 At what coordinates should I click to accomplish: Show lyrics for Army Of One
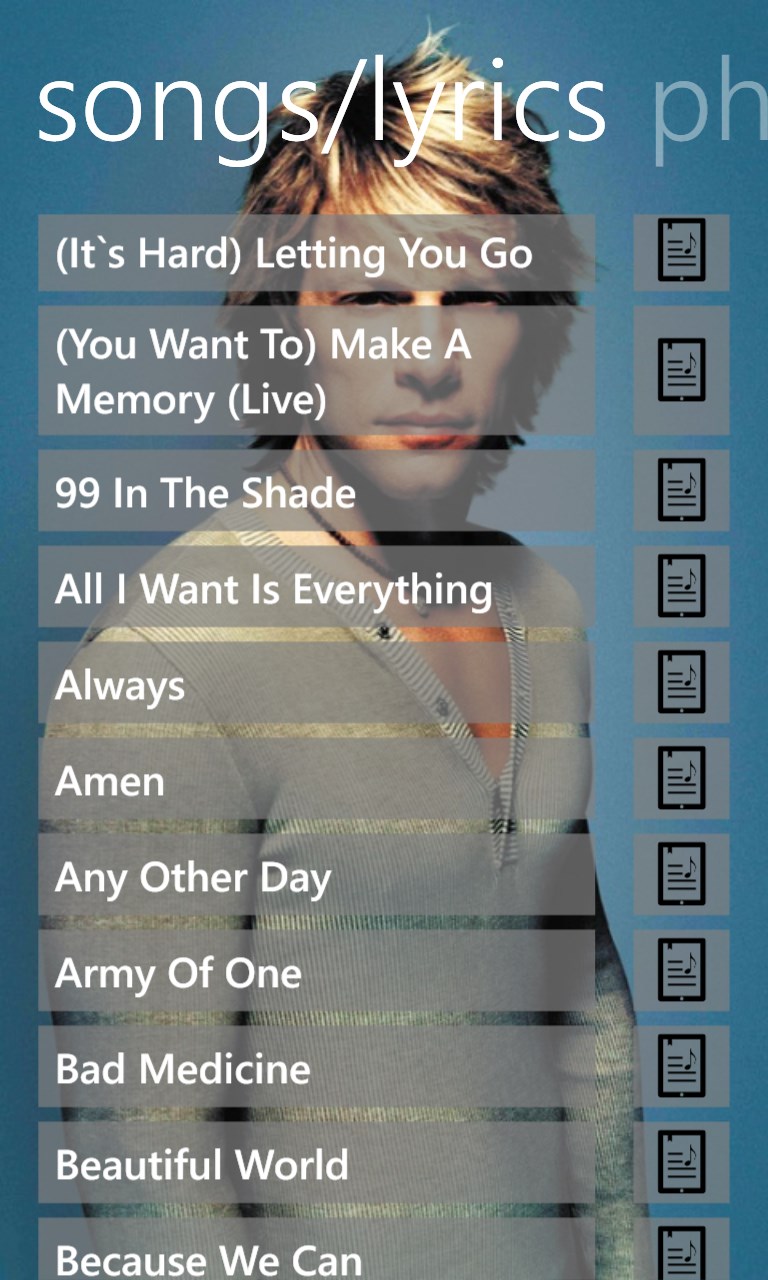pyautogui.click(x=681, y=970)
